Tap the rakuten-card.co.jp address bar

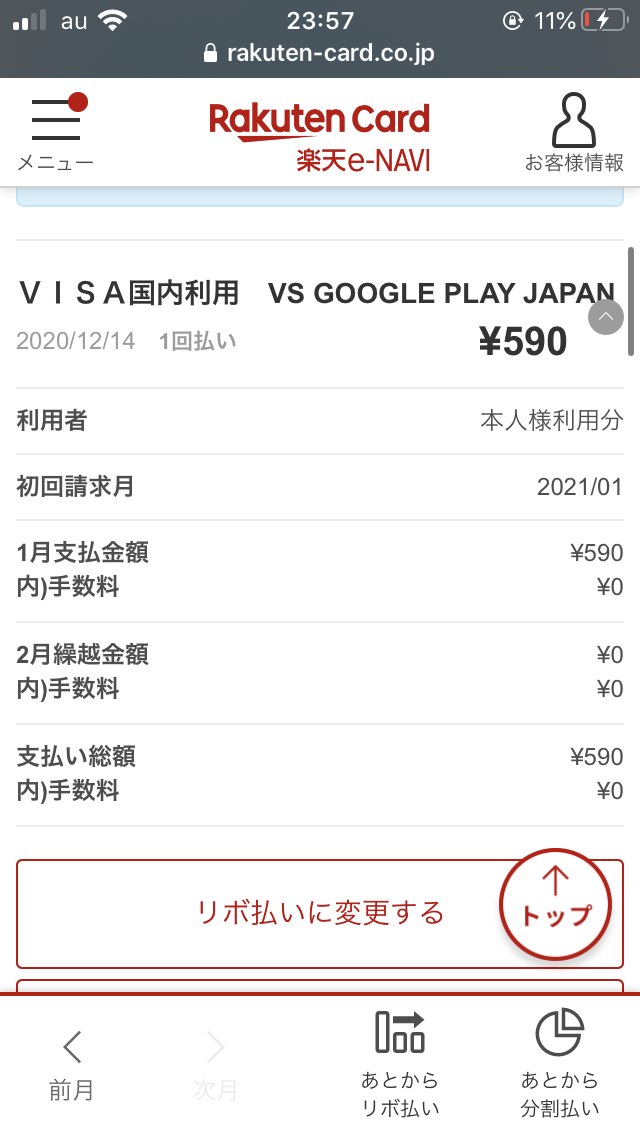pos(320,53)
